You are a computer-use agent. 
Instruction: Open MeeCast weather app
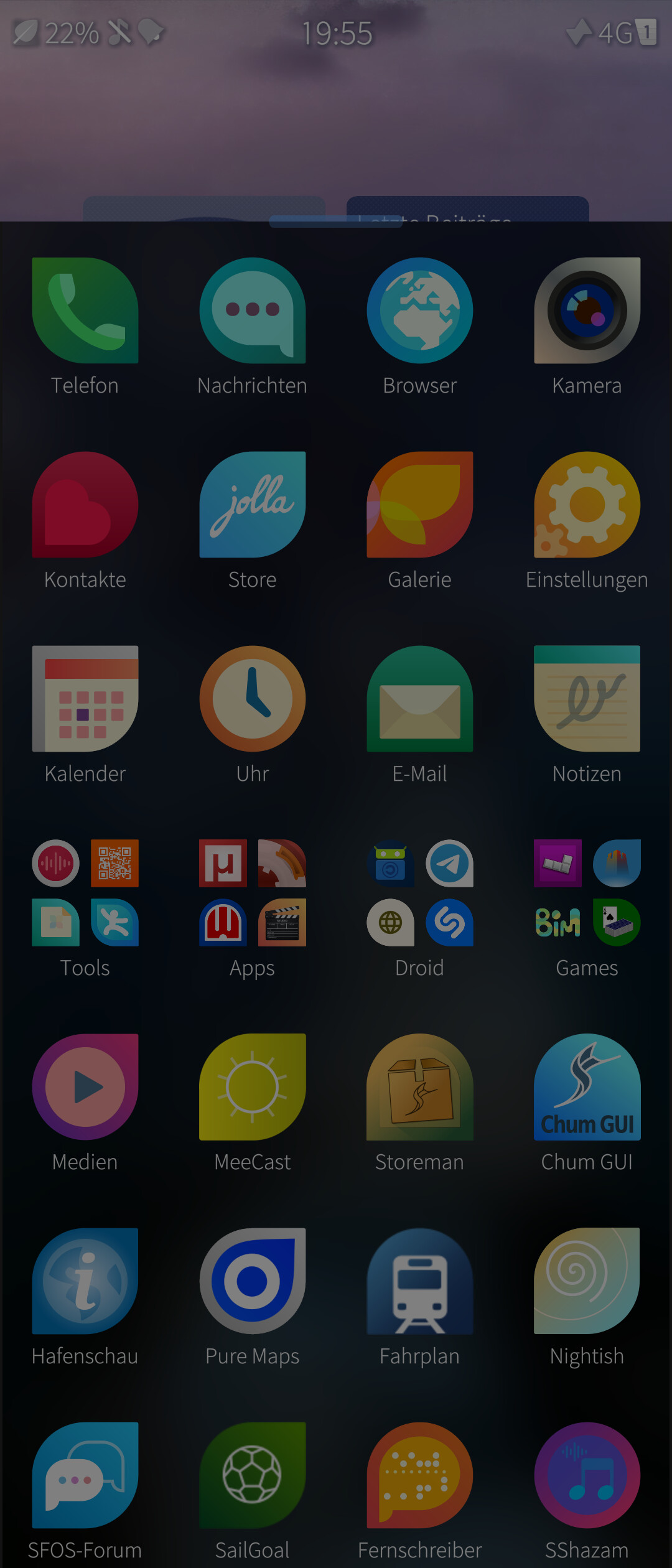(253, 1087)
